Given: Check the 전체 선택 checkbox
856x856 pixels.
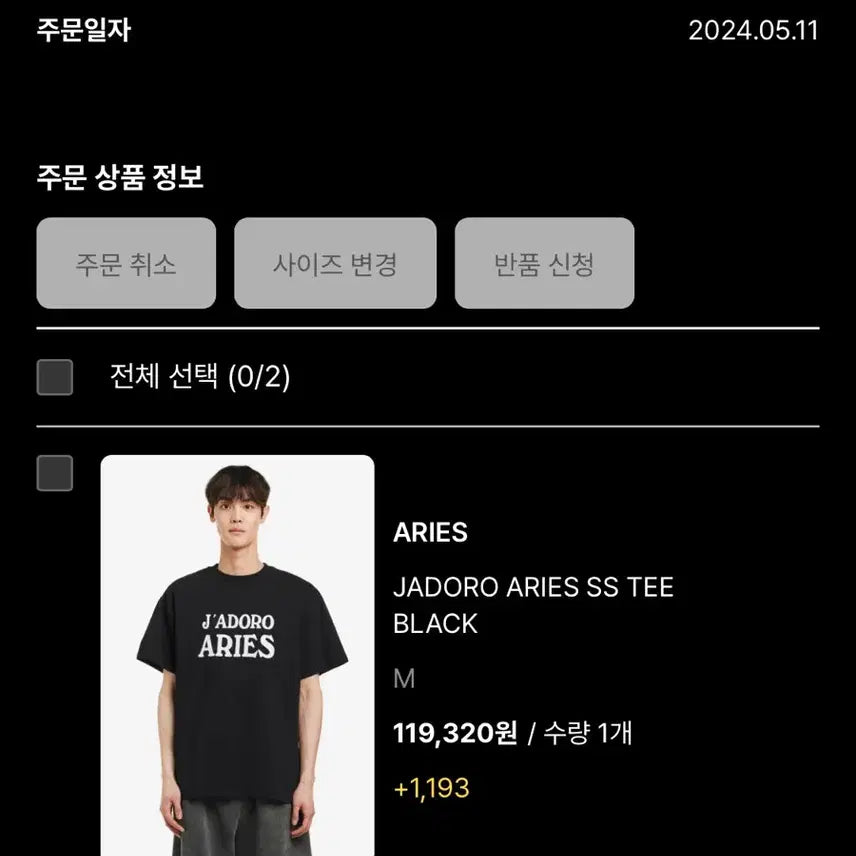Looking at the screenshot, I should pyautogui.click(x=55, y=378).
